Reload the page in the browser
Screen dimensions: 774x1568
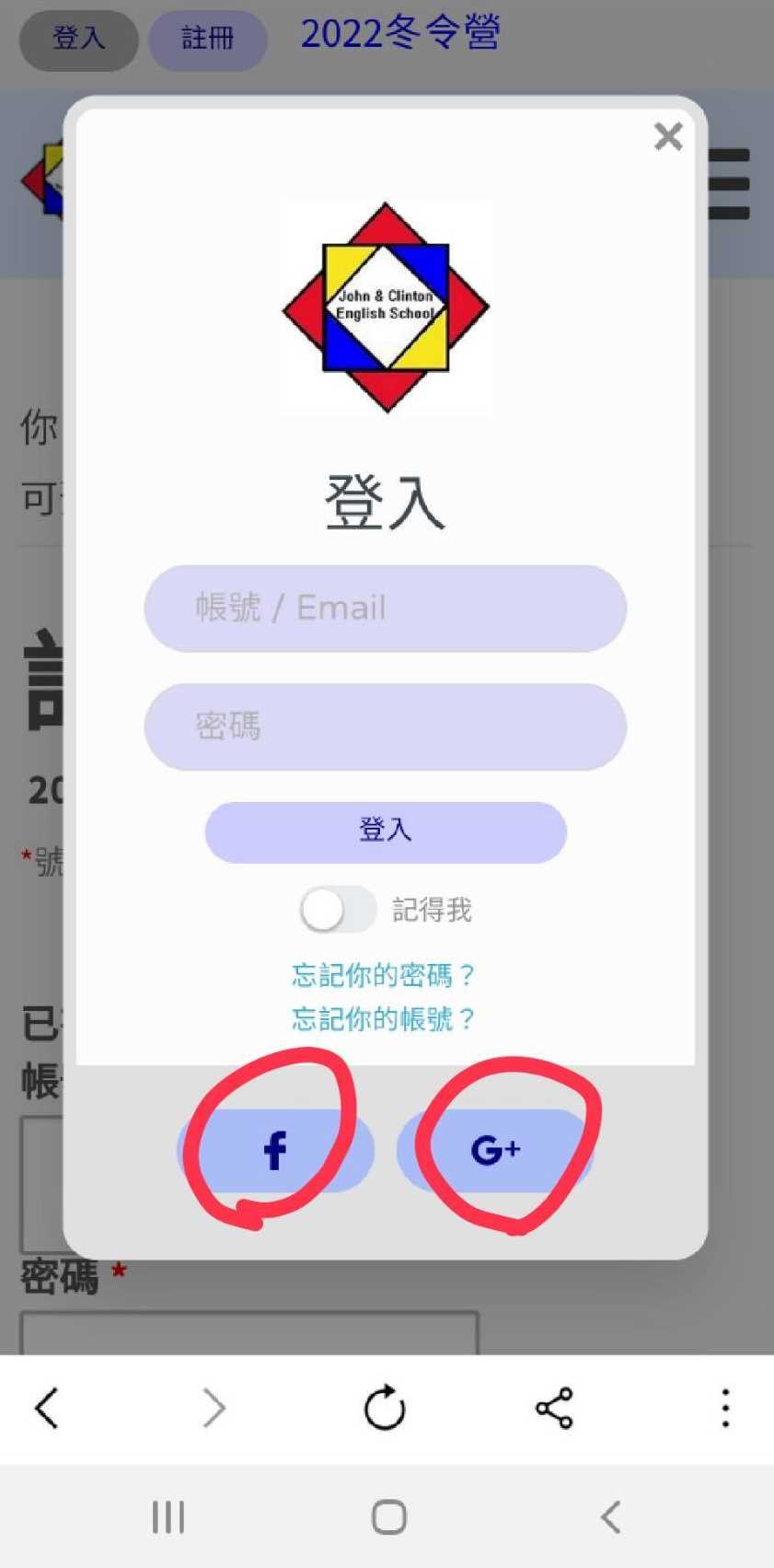(x=385, y=1408)
